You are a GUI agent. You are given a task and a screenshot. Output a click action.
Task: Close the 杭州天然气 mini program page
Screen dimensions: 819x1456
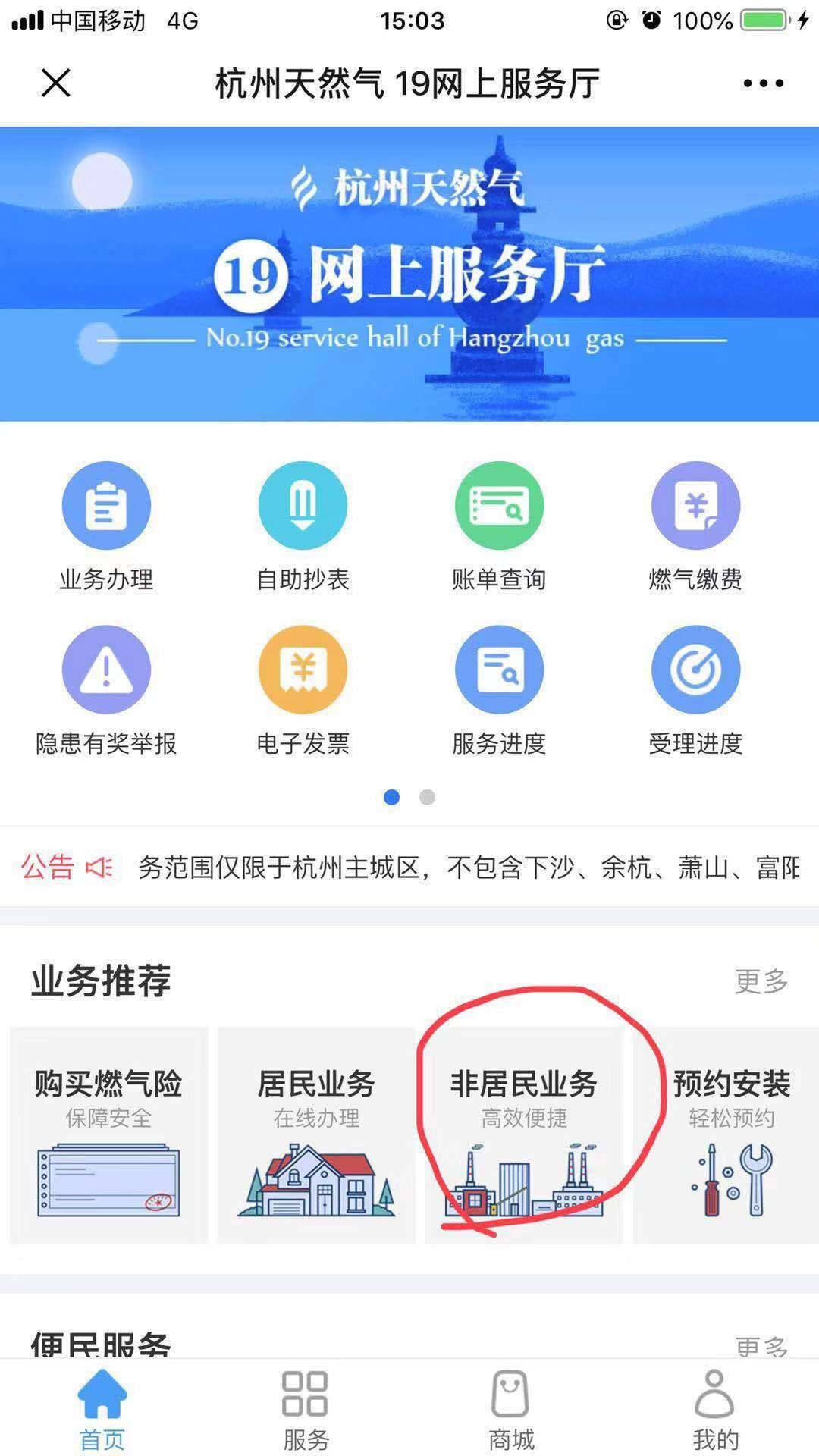click(55, 83)
